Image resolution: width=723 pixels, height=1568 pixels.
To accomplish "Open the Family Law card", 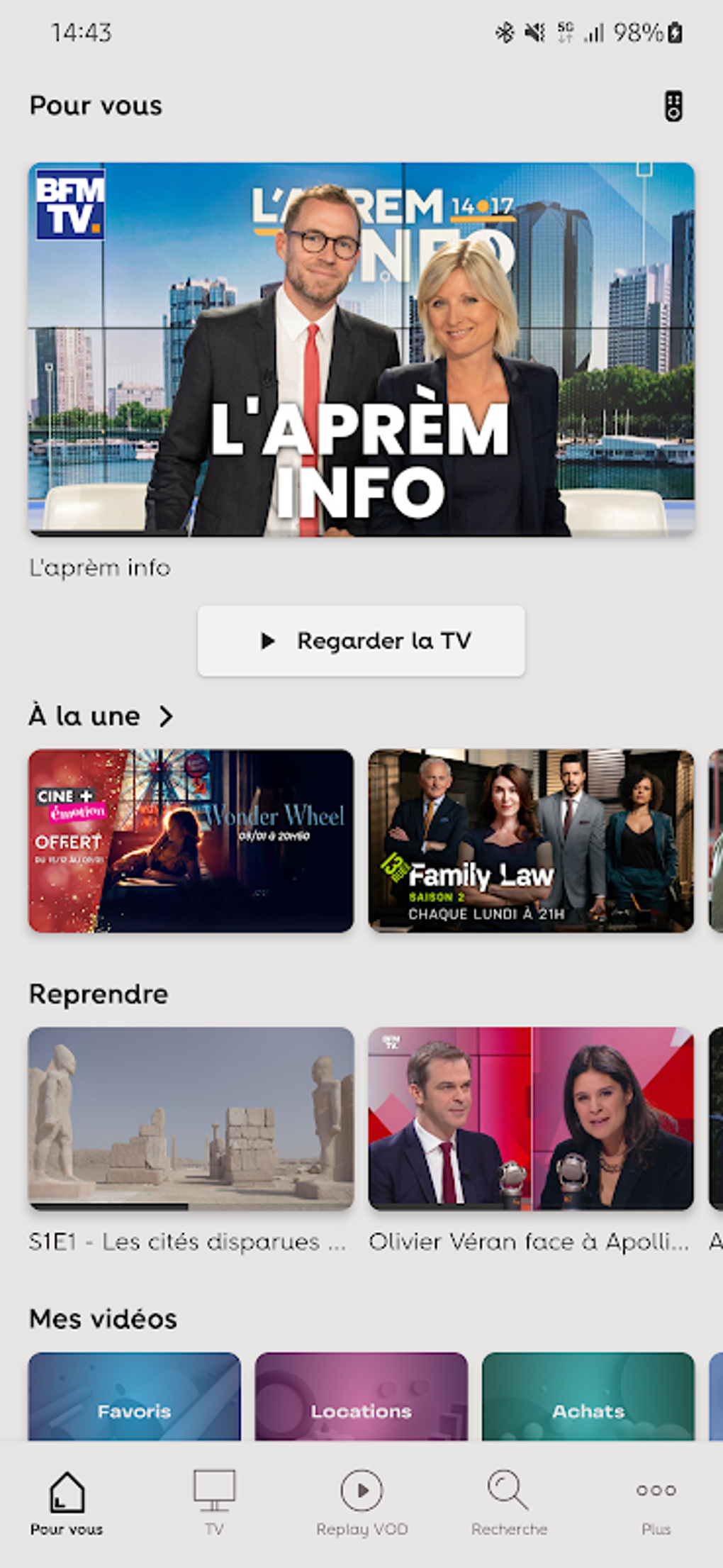I will (x=531, y=840).
